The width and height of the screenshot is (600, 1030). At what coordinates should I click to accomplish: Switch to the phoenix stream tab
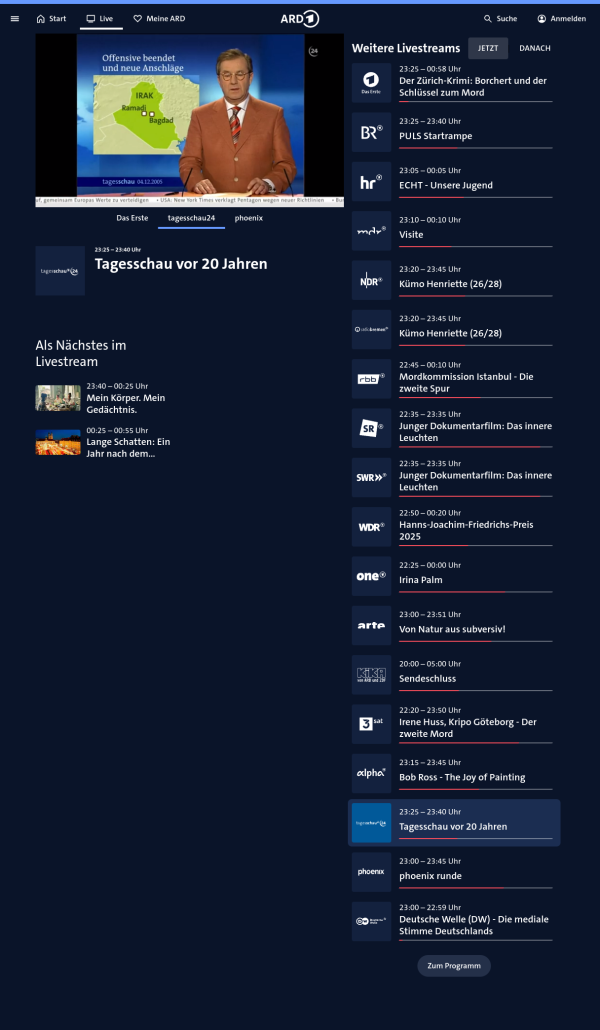[249, 217]
